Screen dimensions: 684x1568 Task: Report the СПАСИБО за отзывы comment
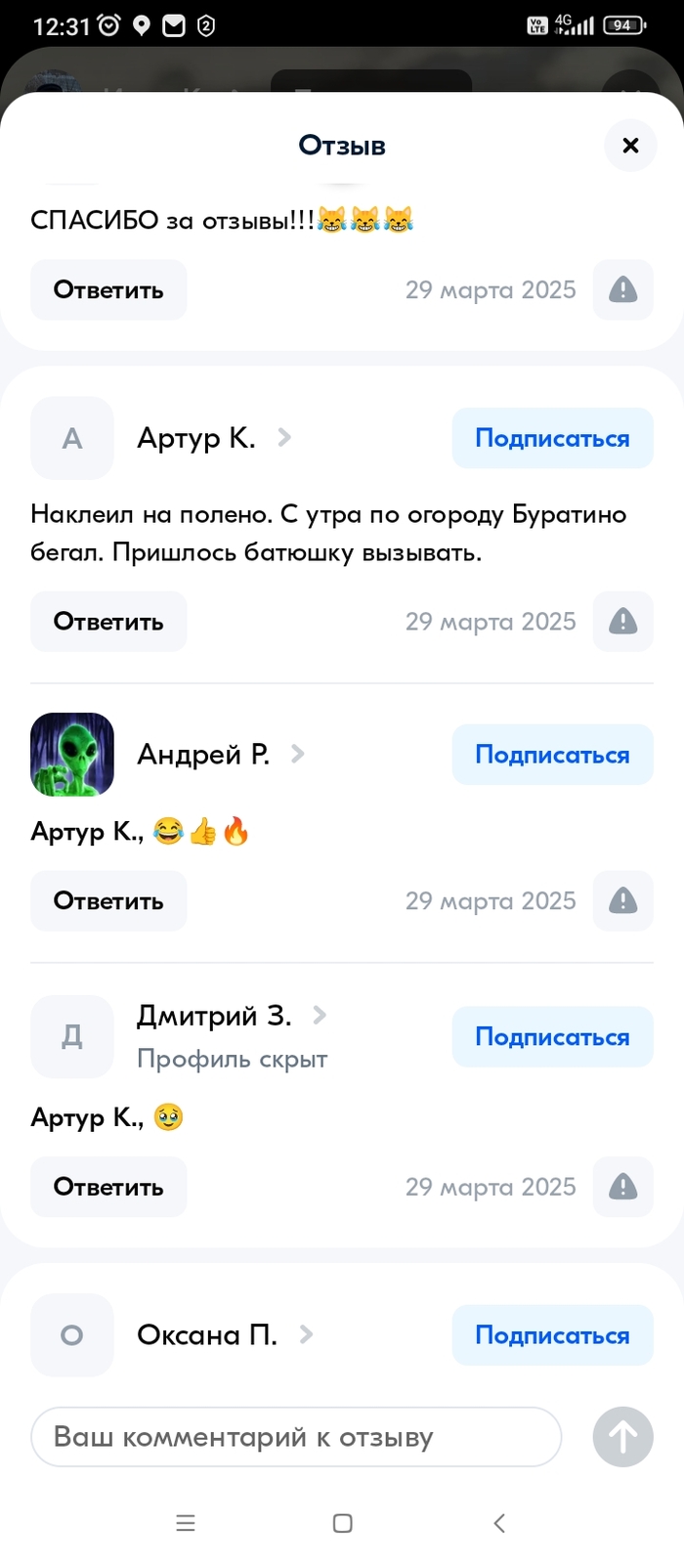pyautogui.click(x=622, y=290)
